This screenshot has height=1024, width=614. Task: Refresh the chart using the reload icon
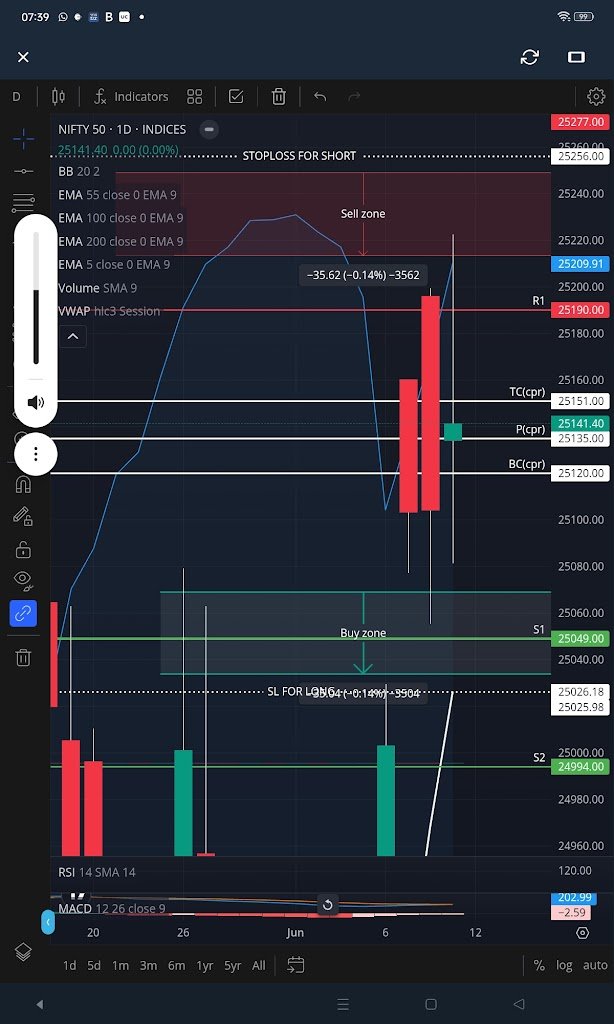tap(530, 57)
